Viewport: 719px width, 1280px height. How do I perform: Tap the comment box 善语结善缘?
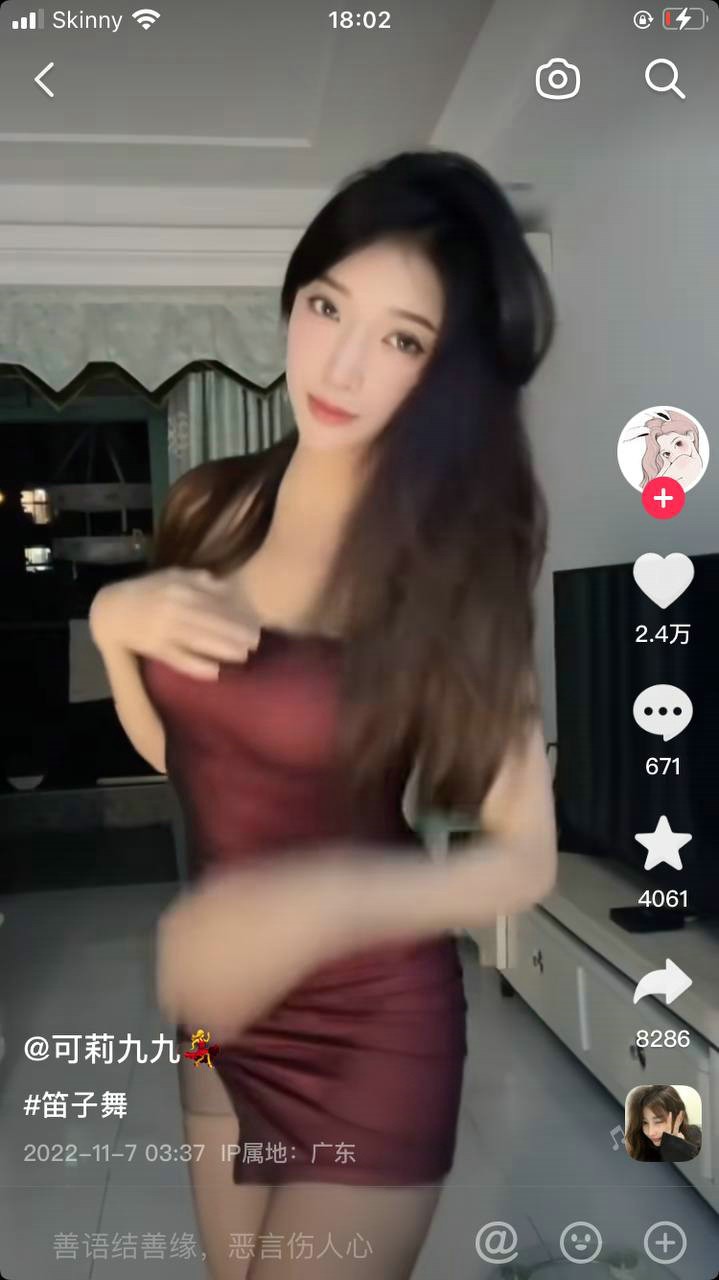pyautogui.click(x=212, y=1246)
